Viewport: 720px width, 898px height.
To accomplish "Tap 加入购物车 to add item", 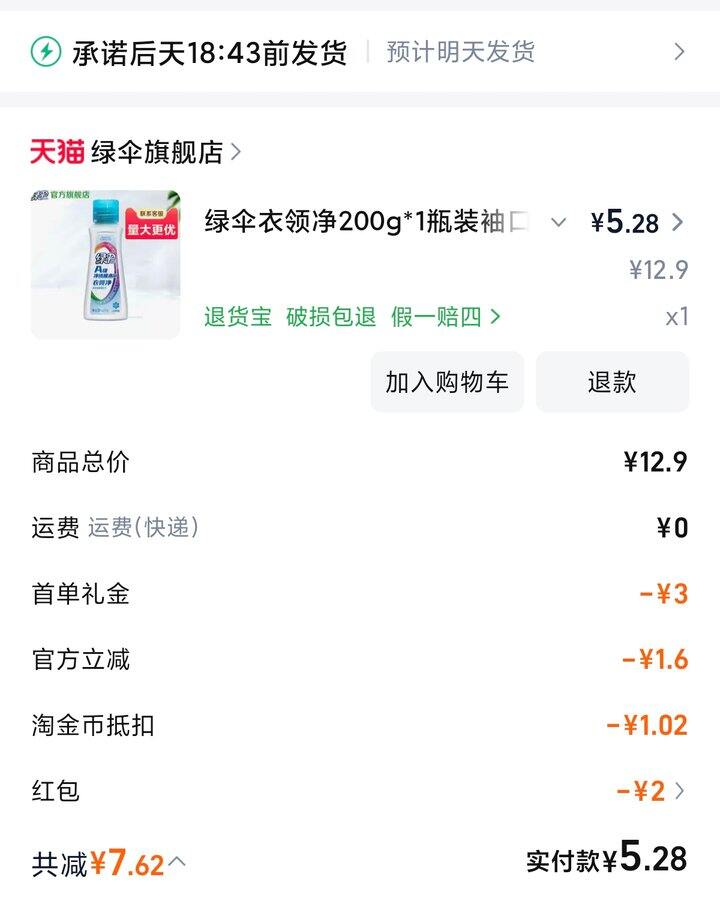I will [447, 382].
